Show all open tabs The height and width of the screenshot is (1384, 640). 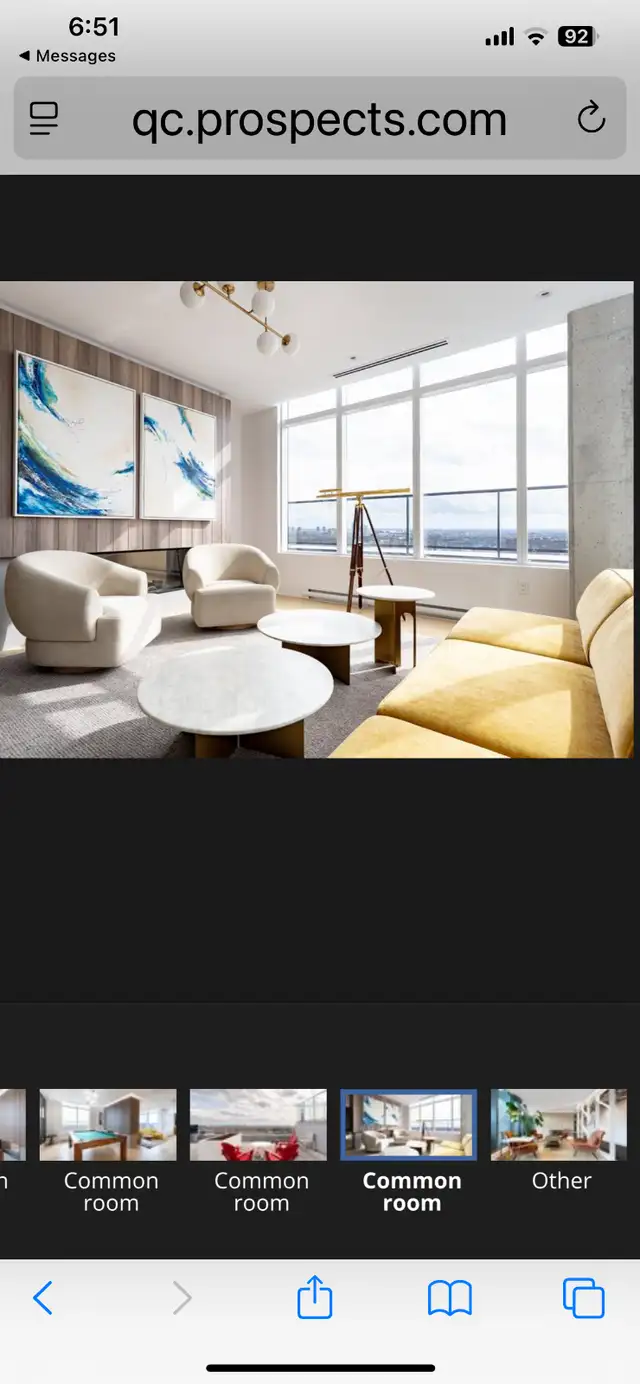584,1298
